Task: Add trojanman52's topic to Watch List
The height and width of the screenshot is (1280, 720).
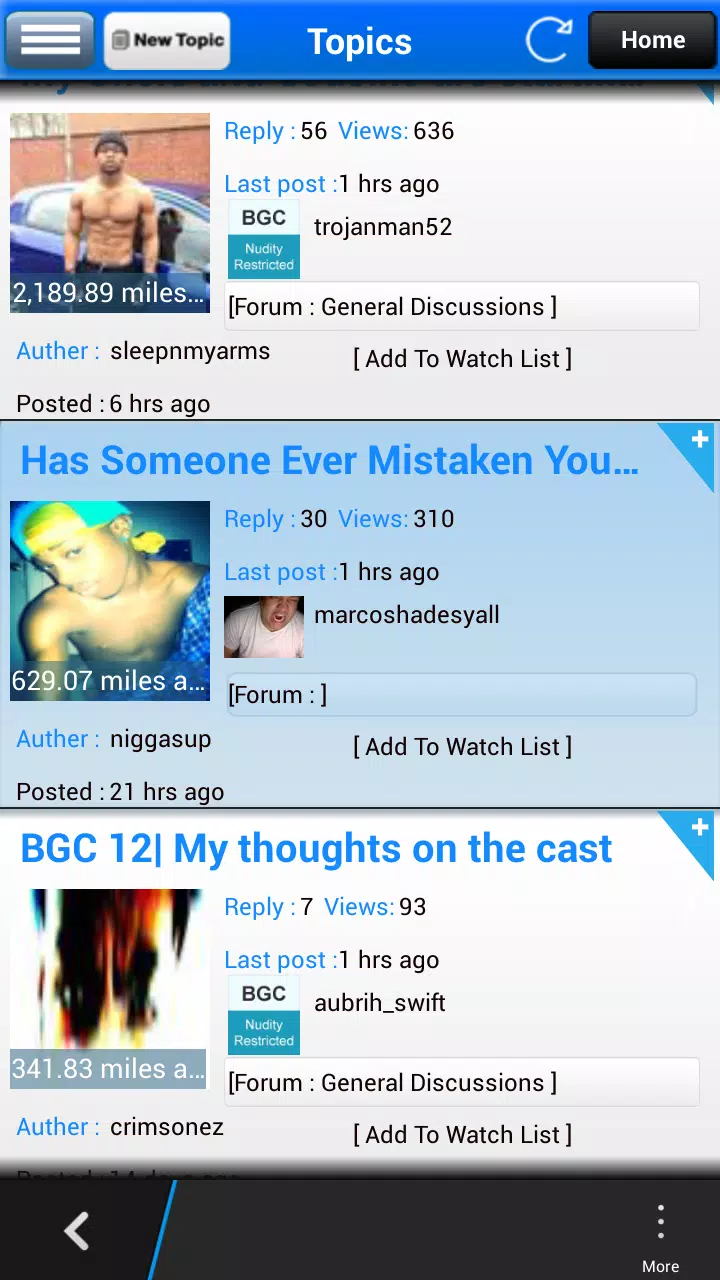Action: coord(462,358)
